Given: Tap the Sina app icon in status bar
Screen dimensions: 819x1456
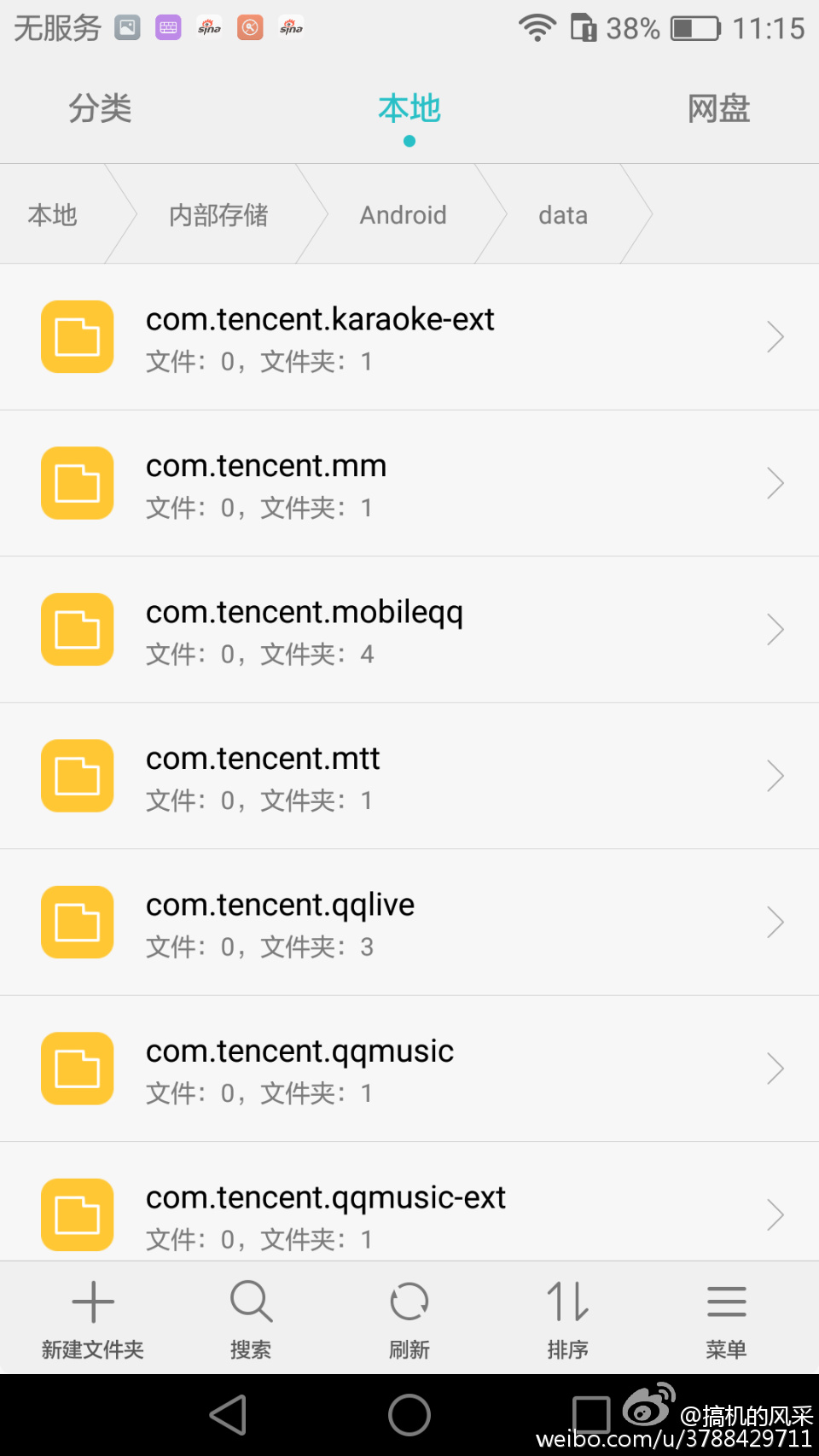Looking at the screenshot, I should [208, 26].
